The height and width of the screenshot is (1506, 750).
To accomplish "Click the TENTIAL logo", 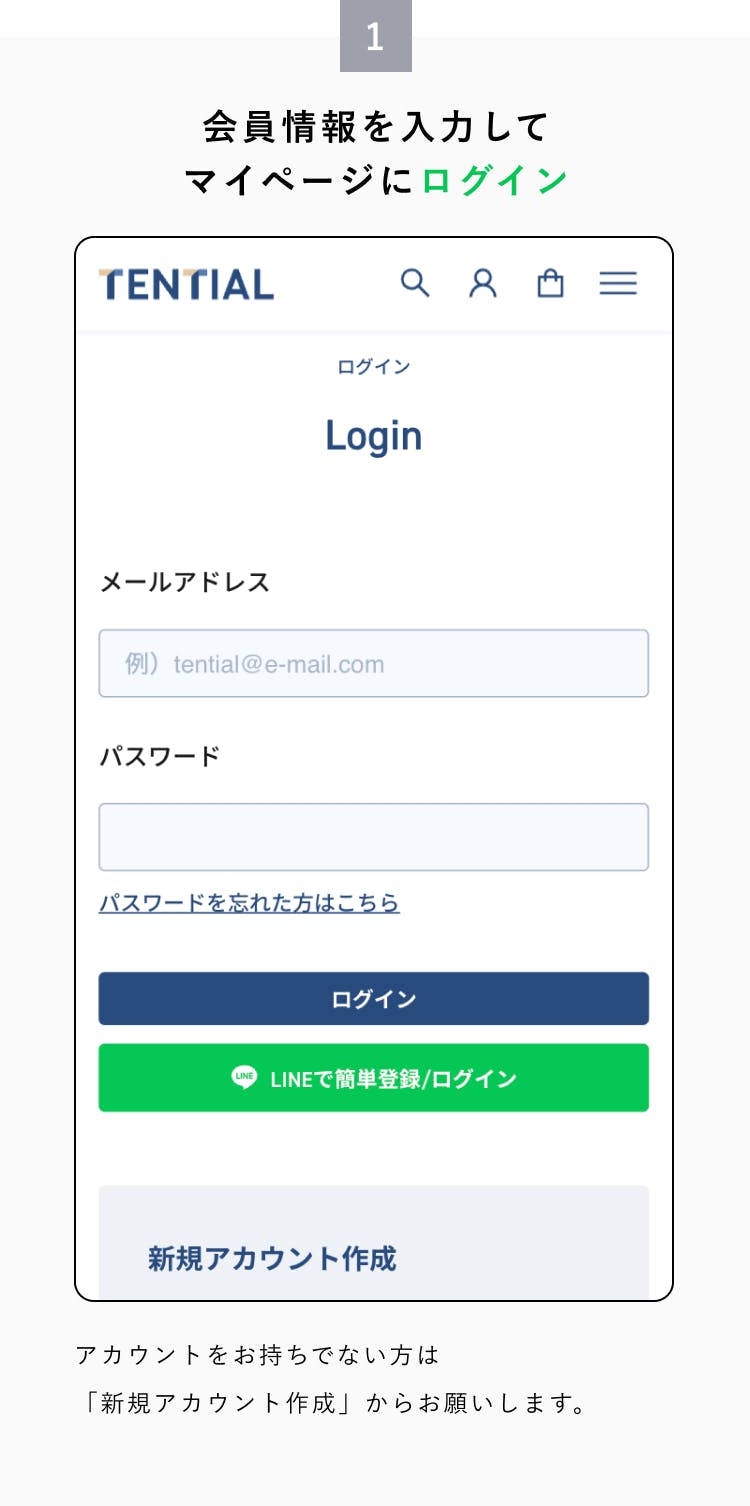I will pos(186,283).
